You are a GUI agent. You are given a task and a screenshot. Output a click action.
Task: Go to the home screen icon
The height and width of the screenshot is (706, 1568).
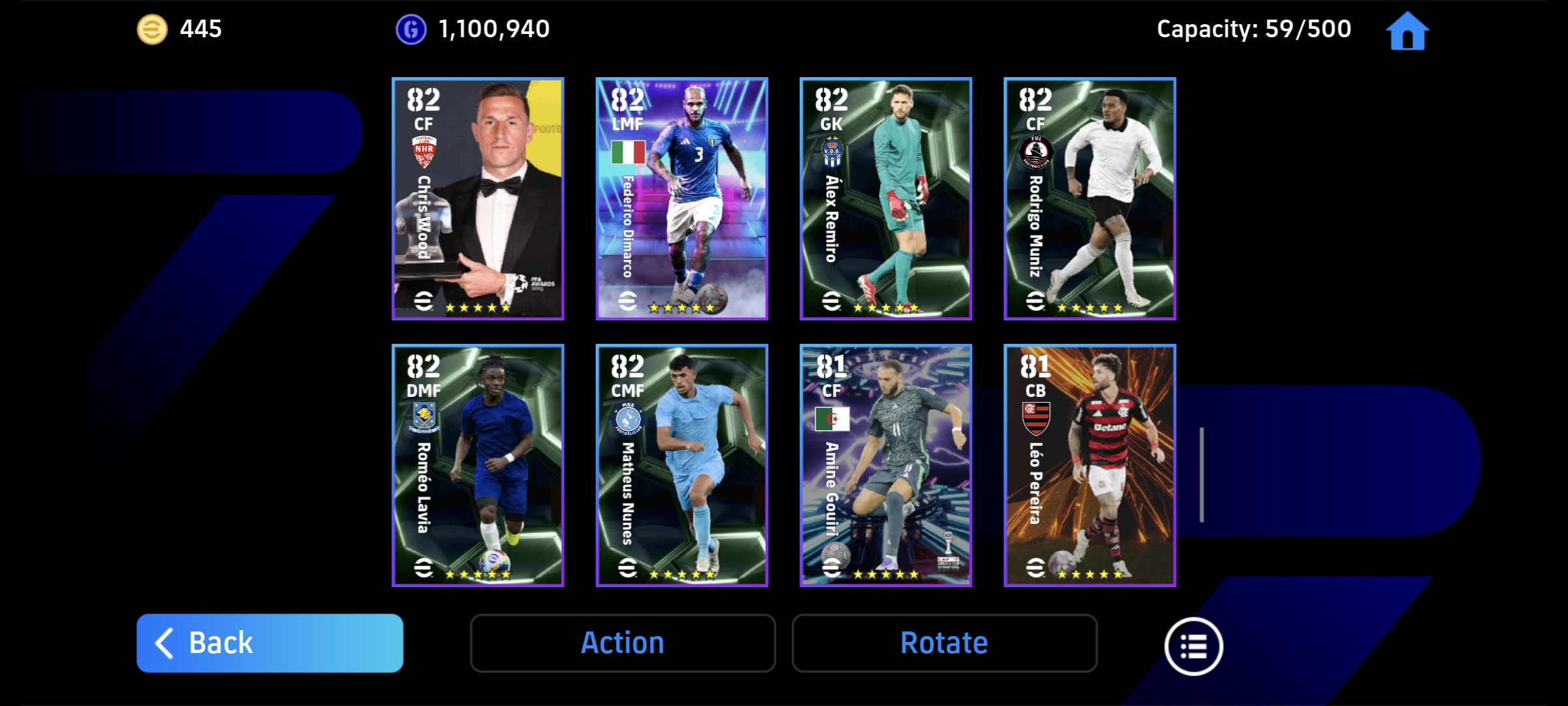[x=1407, y=31]
